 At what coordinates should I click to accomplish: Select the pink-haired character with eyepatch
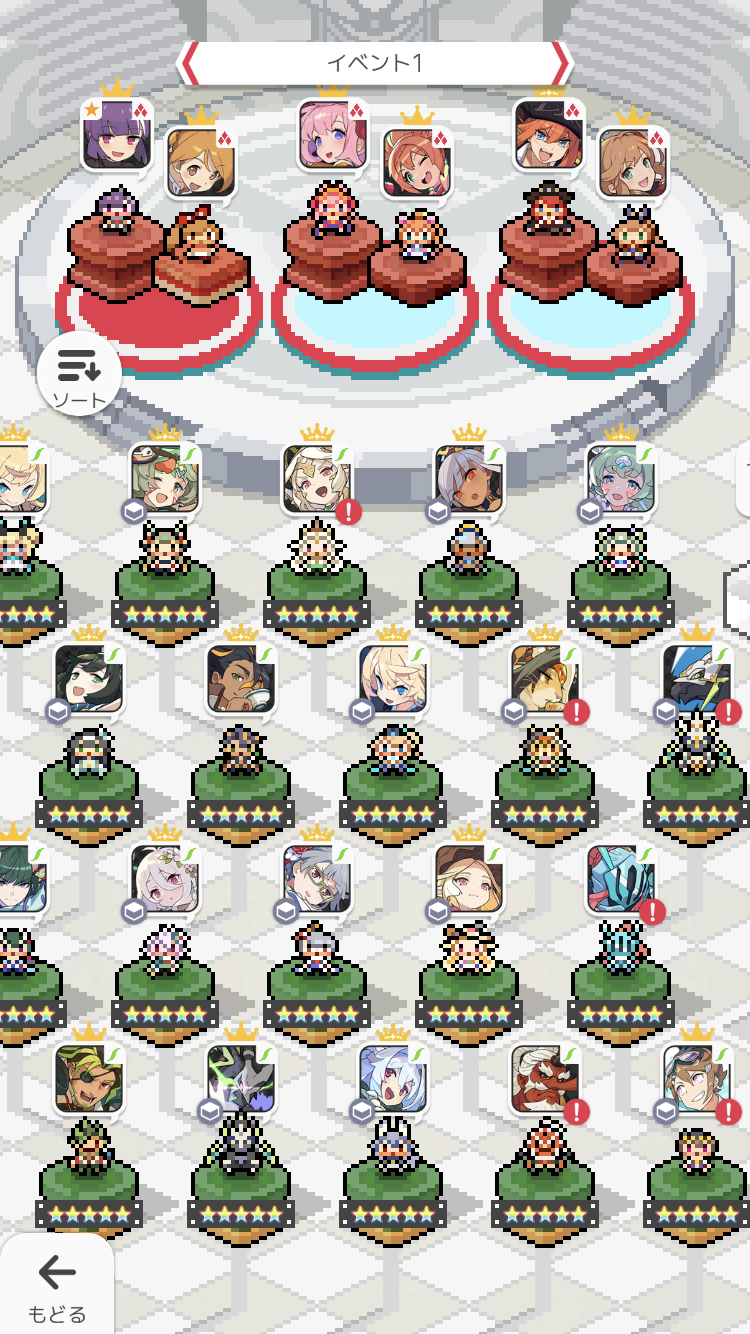pos(333,135)
